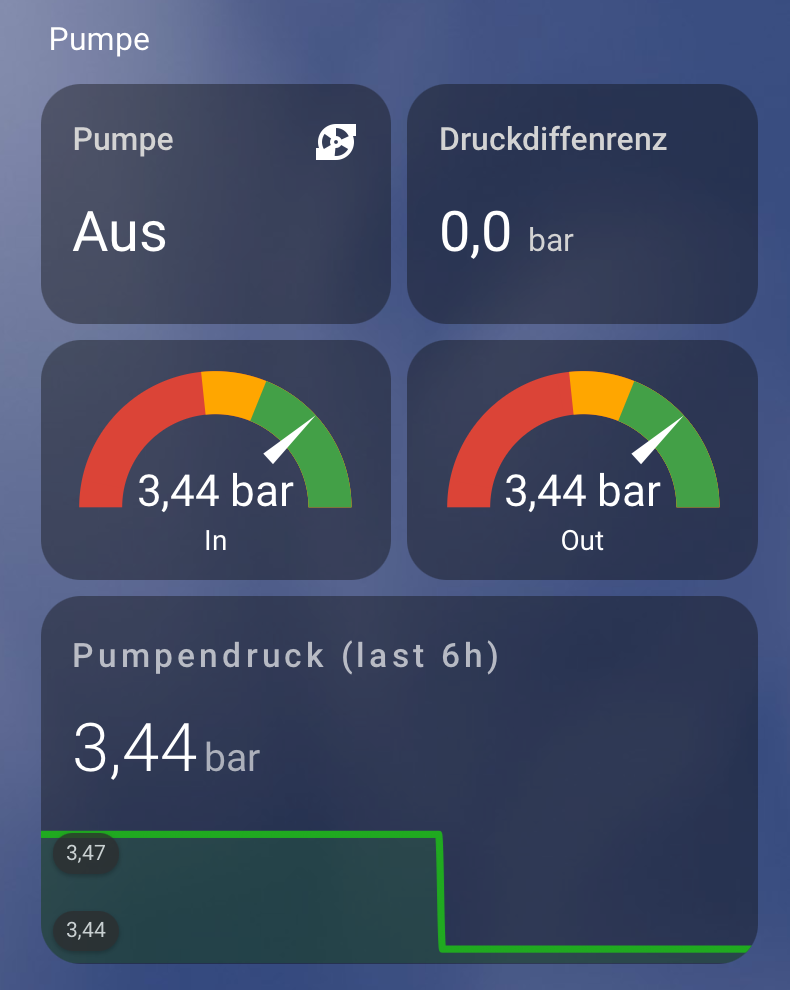Open details for the Druckdiffenrenz sensor

click(553, 140)
